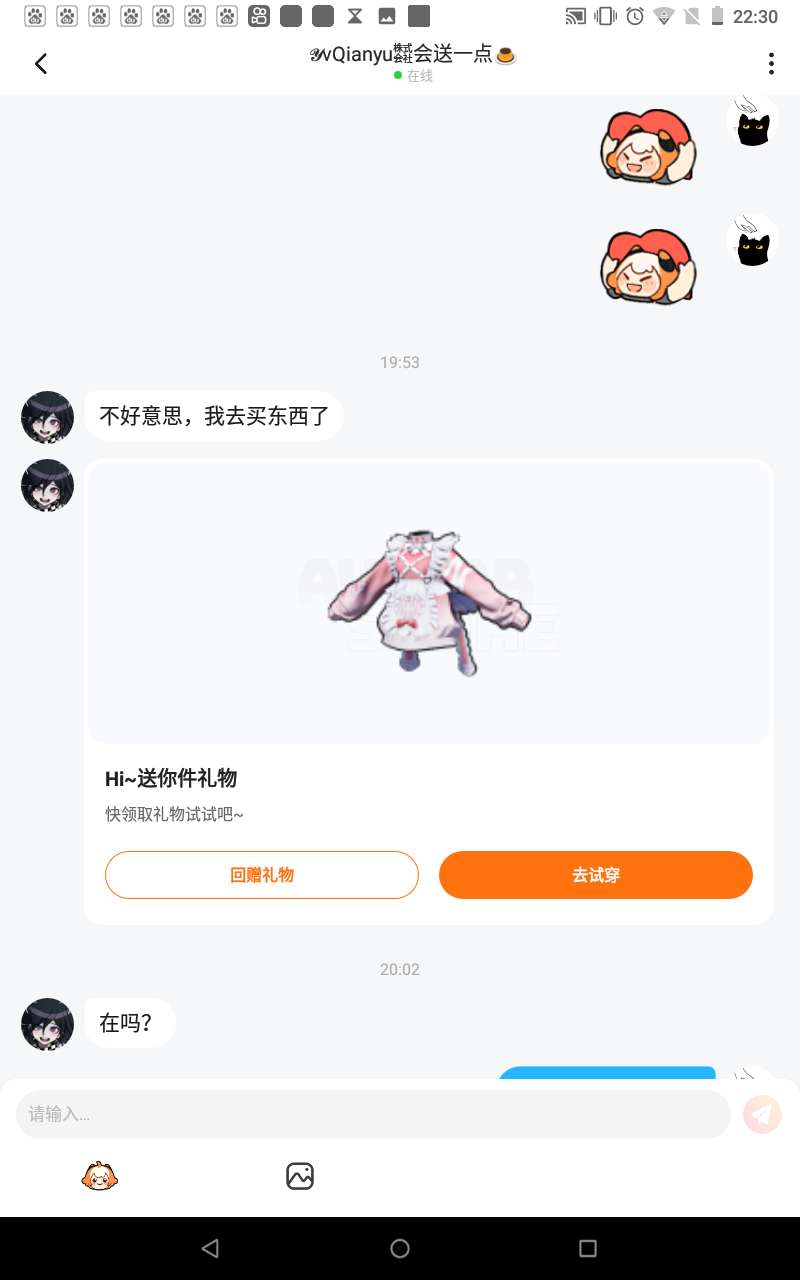The width and height of the screenshot is (800, 1280).
Task: Open the recent apps overview
Action: tap(588, 1248)
